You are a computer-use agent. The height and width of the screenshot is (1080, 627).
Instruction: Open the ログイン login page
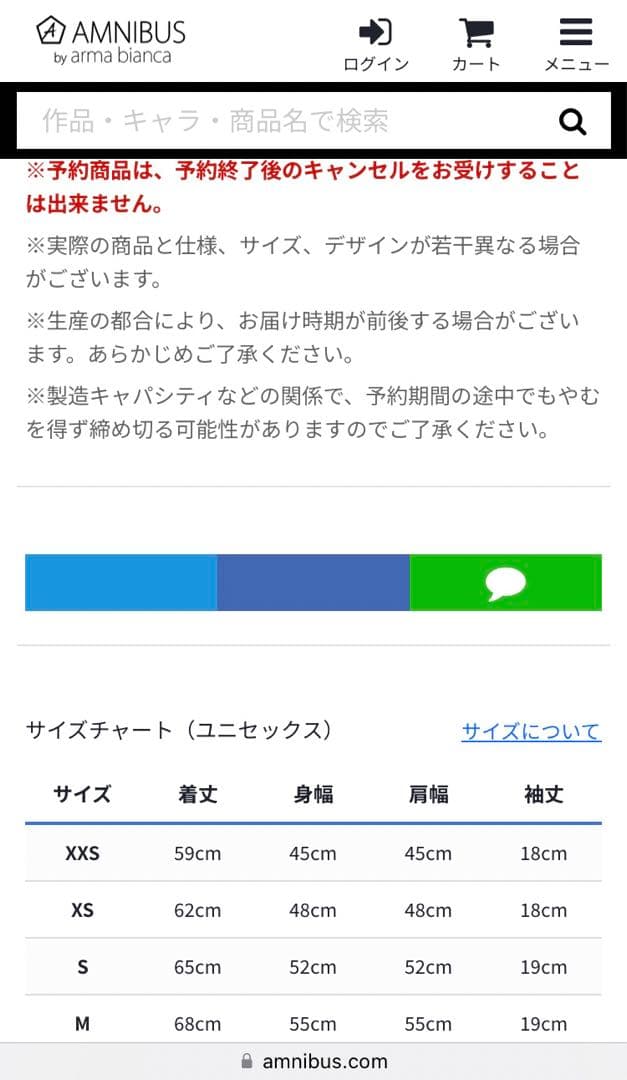[x=376, y=43]
